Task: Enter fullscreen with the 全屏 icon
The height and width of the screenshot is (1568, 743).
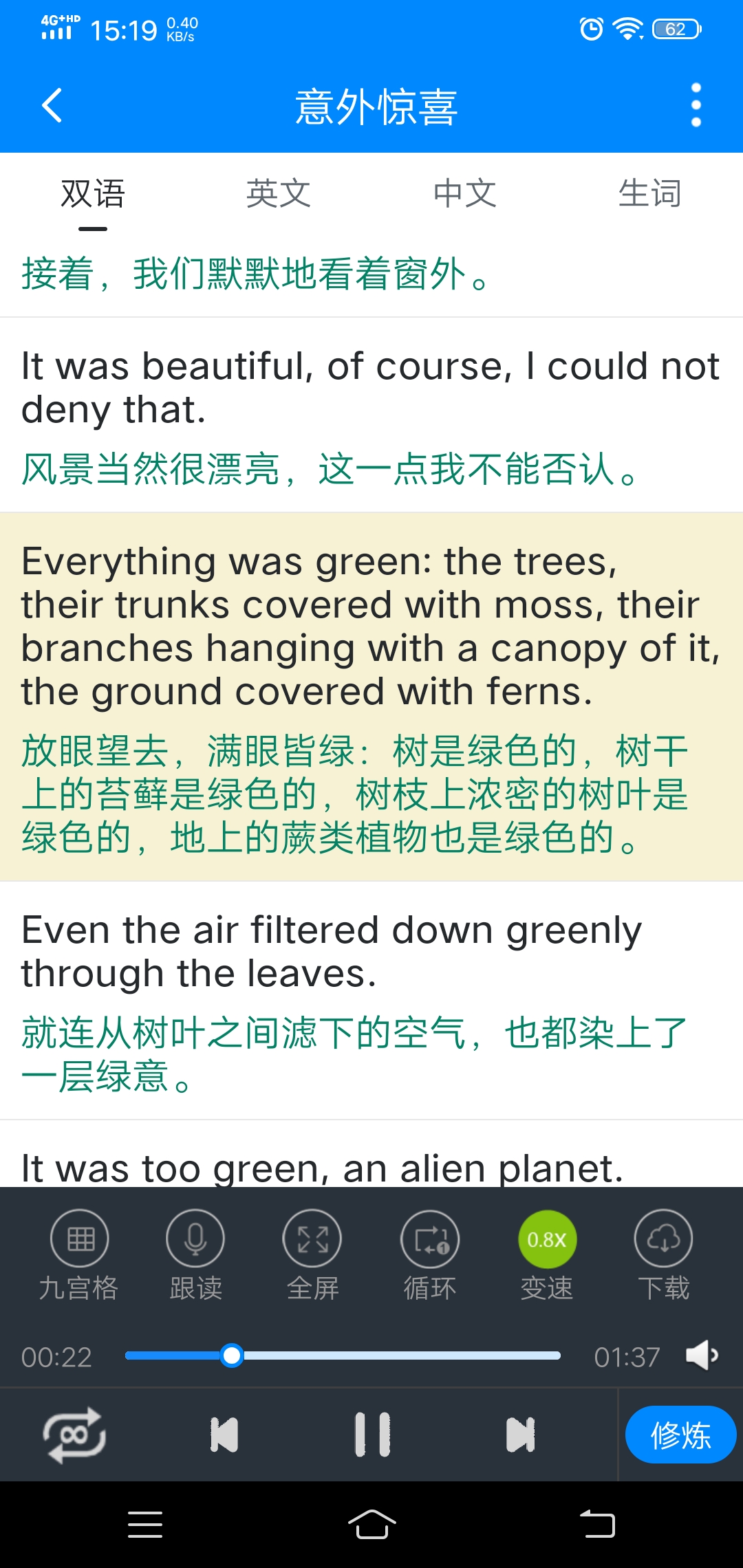Action: tap(312, 1238)
